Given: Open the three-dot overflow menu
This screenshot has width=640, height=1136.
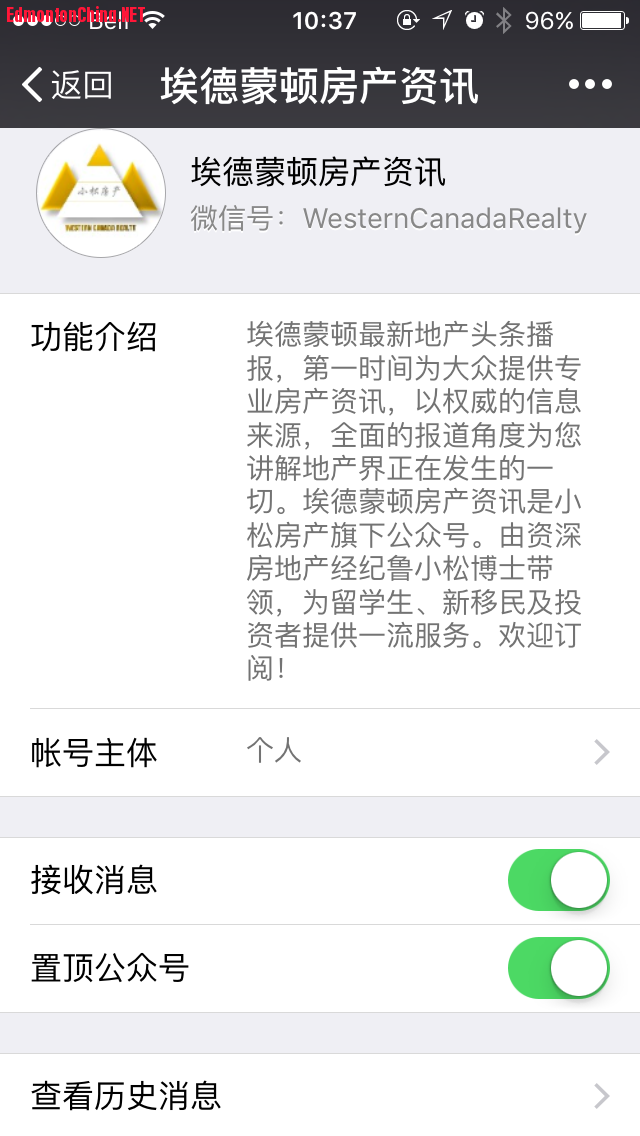Looking at the screenshot, I should coord(590,86).
